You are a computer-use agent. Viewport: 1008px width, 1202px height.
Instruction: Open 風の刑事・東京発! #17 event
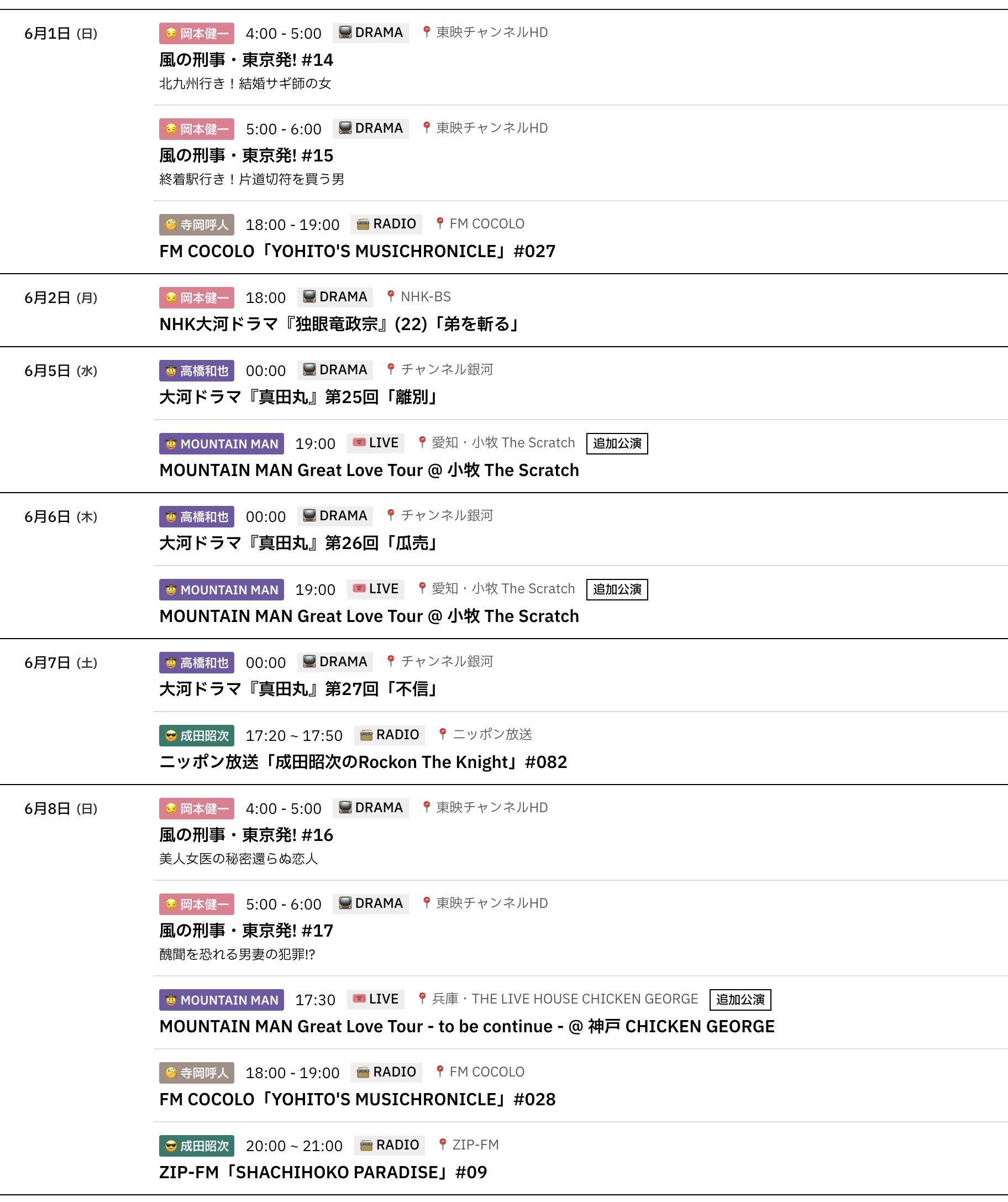tap(246, 931)
